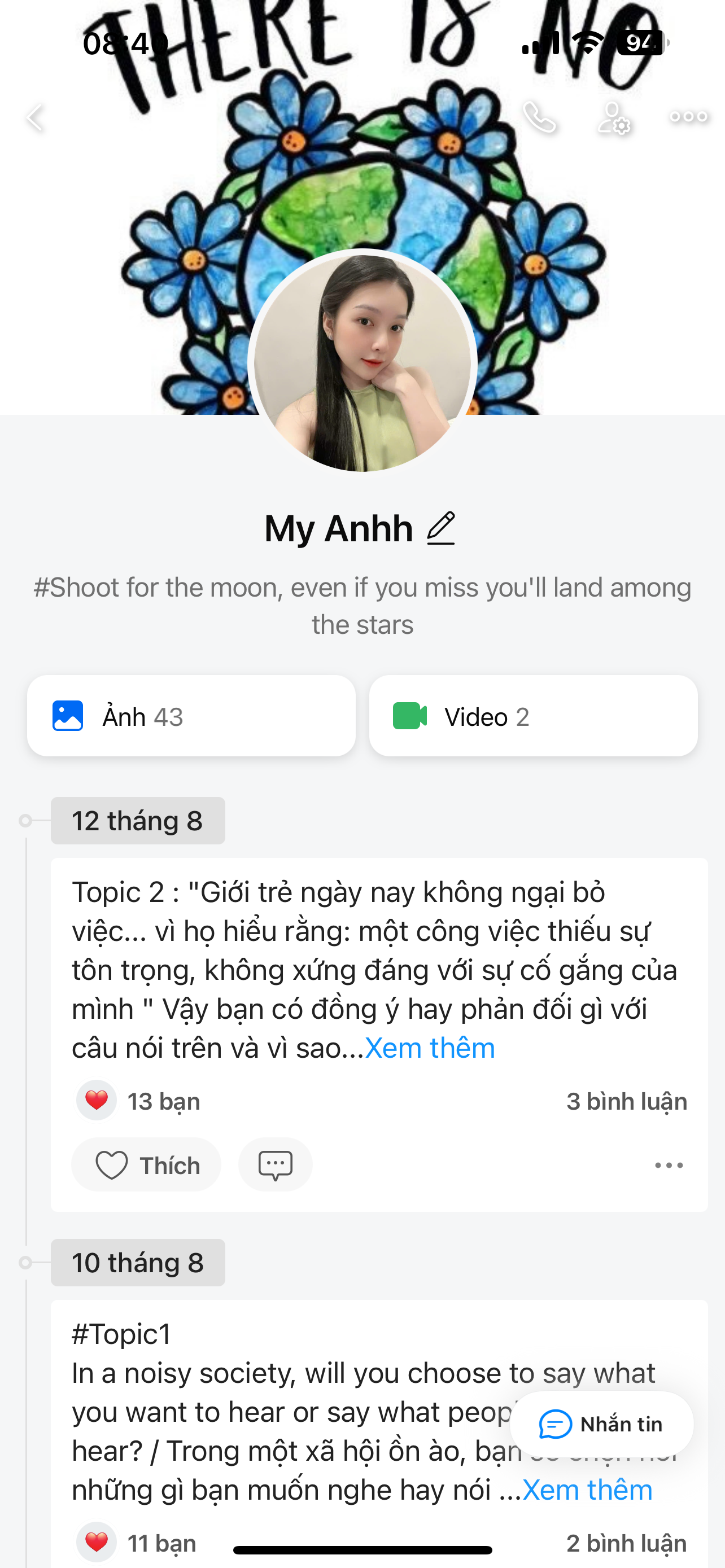Open more options for the Topic 2 post
Screen dimensions: 725x1568
pos(669,1165)
